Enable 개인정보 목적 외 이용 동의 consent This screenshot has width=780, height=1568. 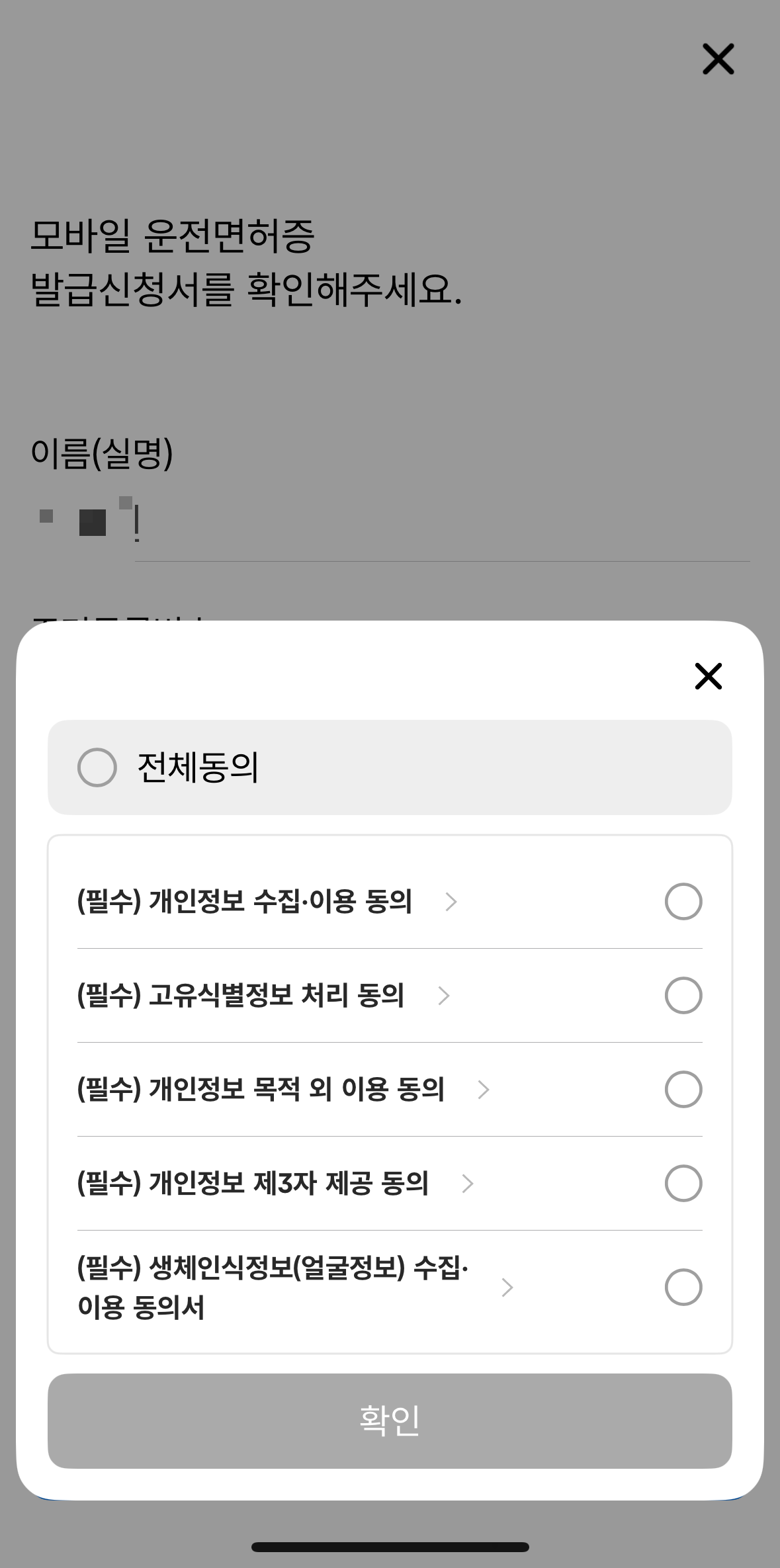683,1090
